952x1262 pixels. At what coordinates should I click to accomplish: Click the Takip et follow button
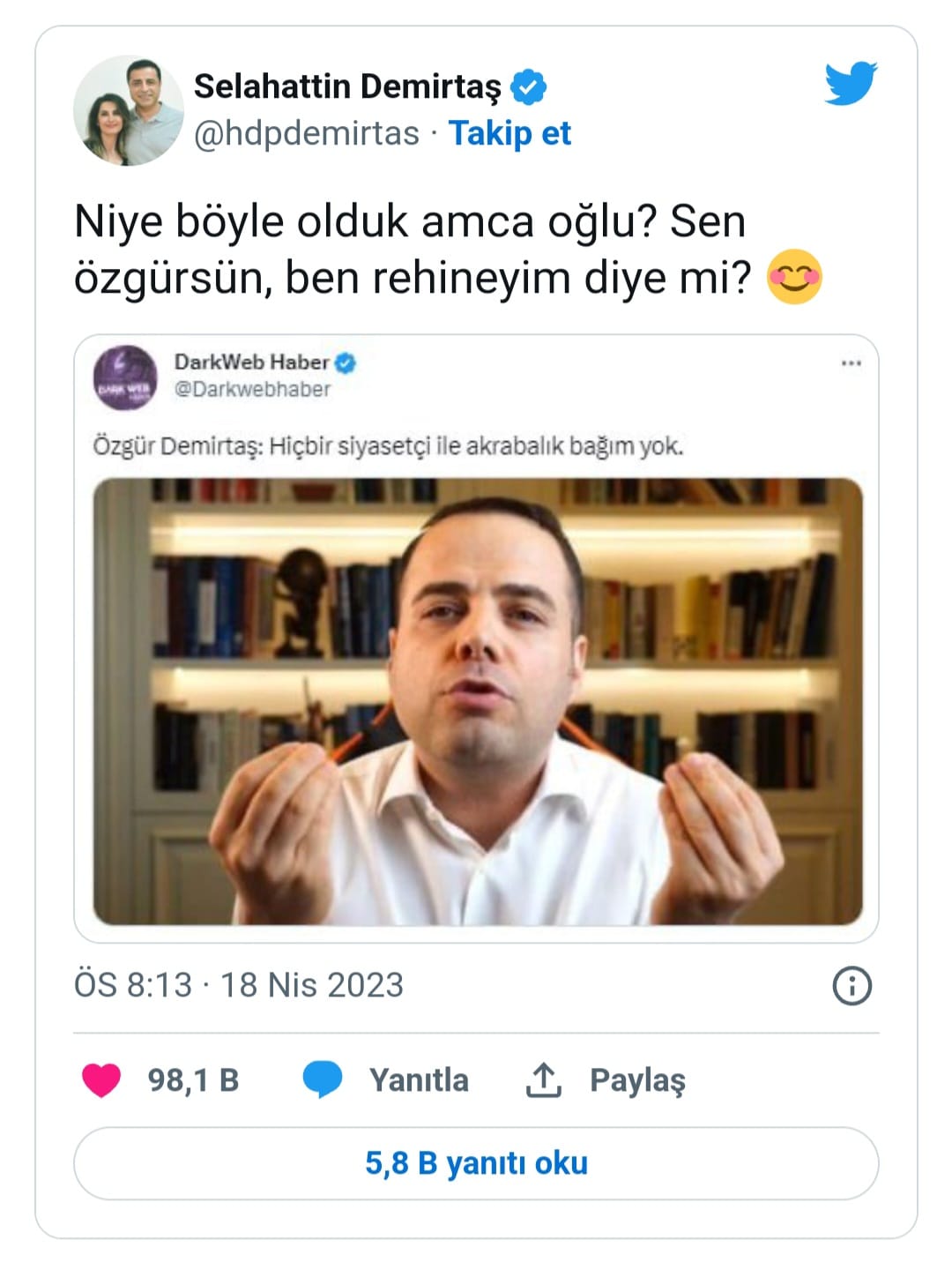point(510,133)
